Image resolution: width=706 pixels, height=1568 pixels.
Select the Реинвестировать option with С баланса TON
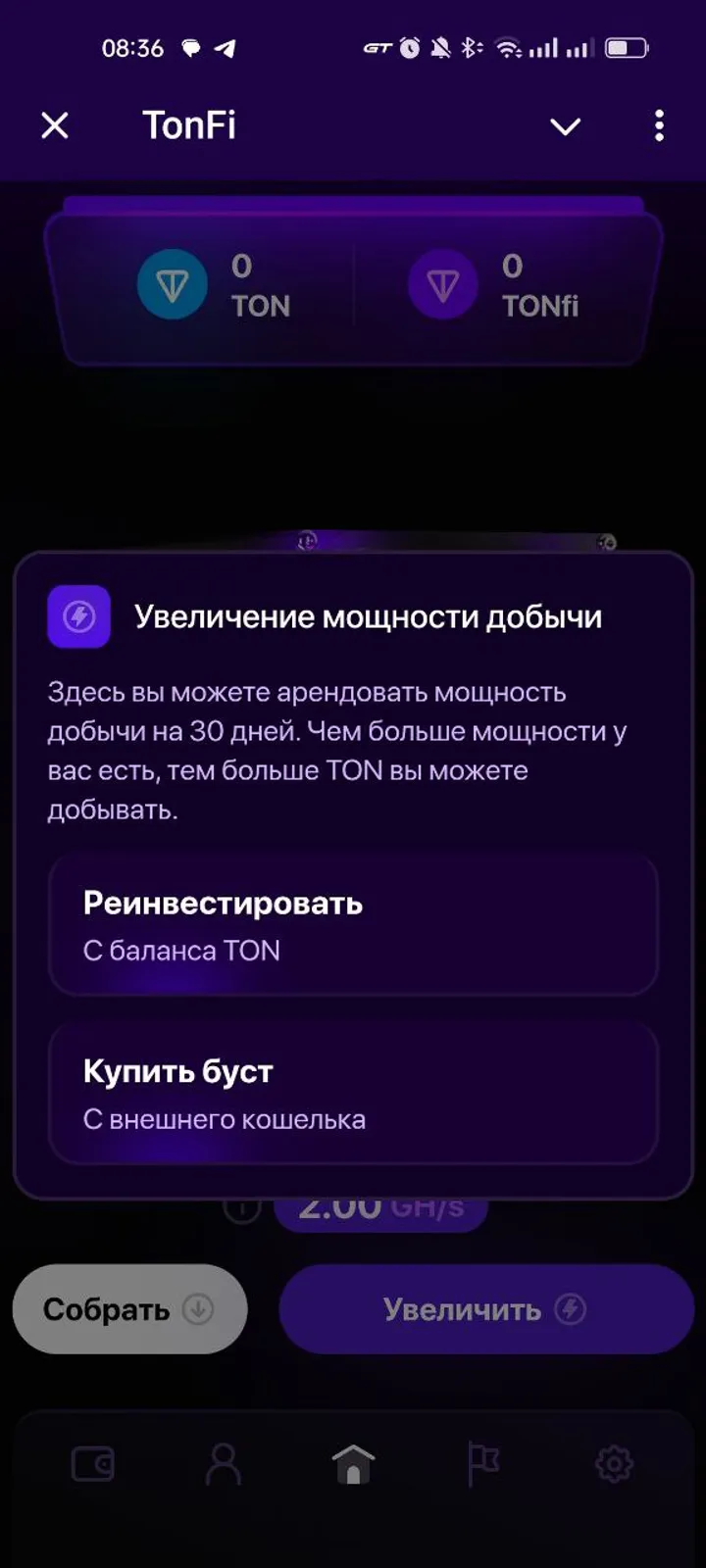point(353,925)
